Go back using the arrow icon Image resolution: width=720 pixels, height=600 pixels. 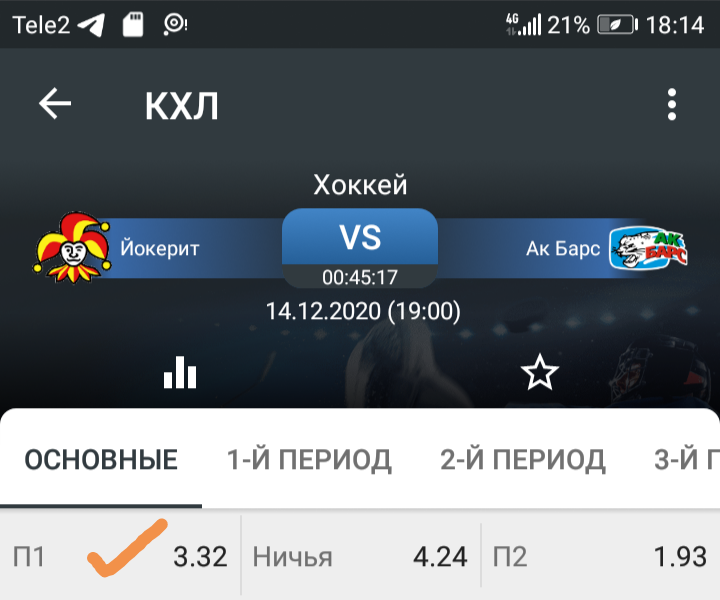[x=55, y=104]
